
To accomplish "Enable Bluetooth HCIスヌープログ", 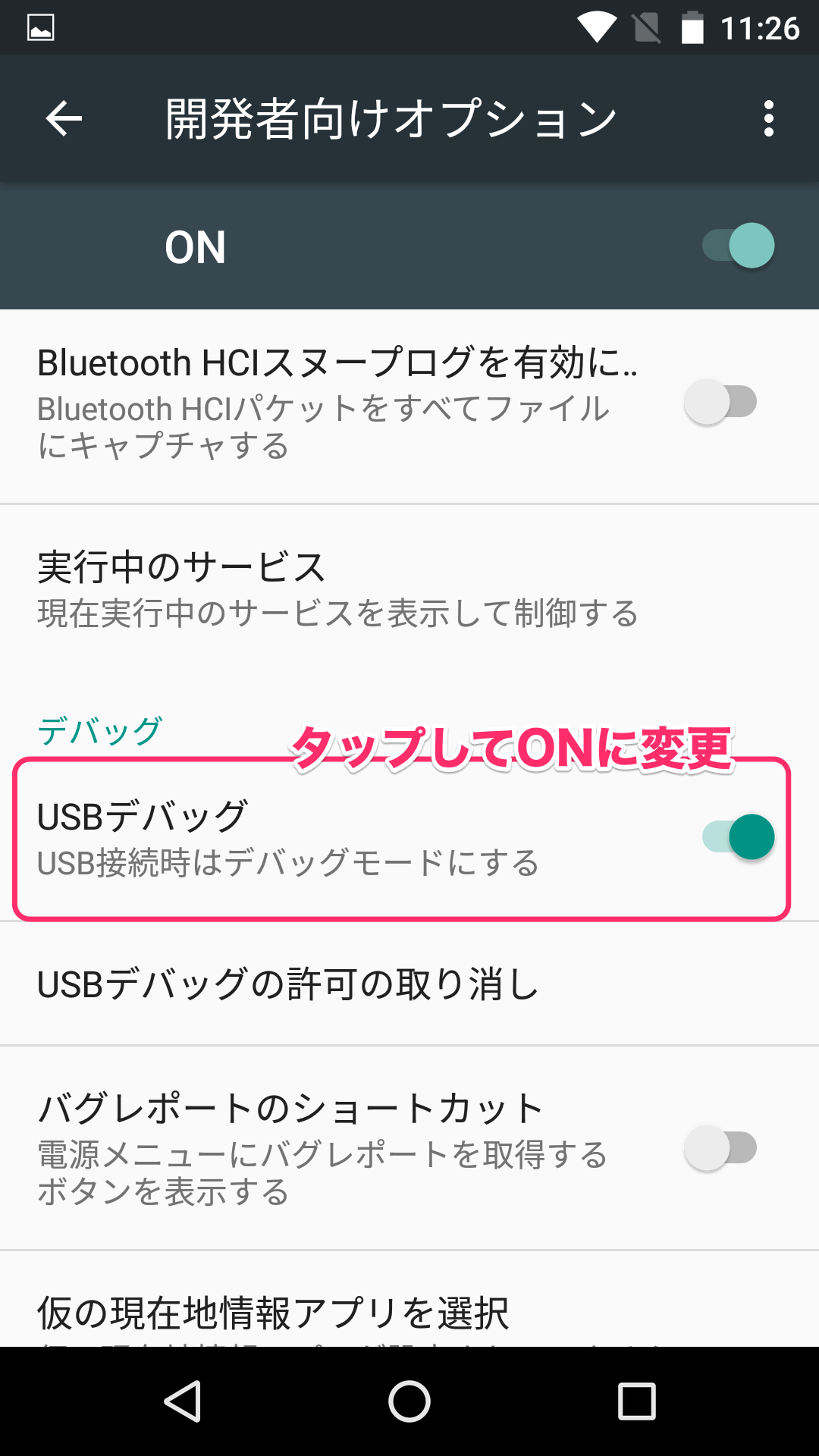I will pyautogui.click(x=720, y=402).
